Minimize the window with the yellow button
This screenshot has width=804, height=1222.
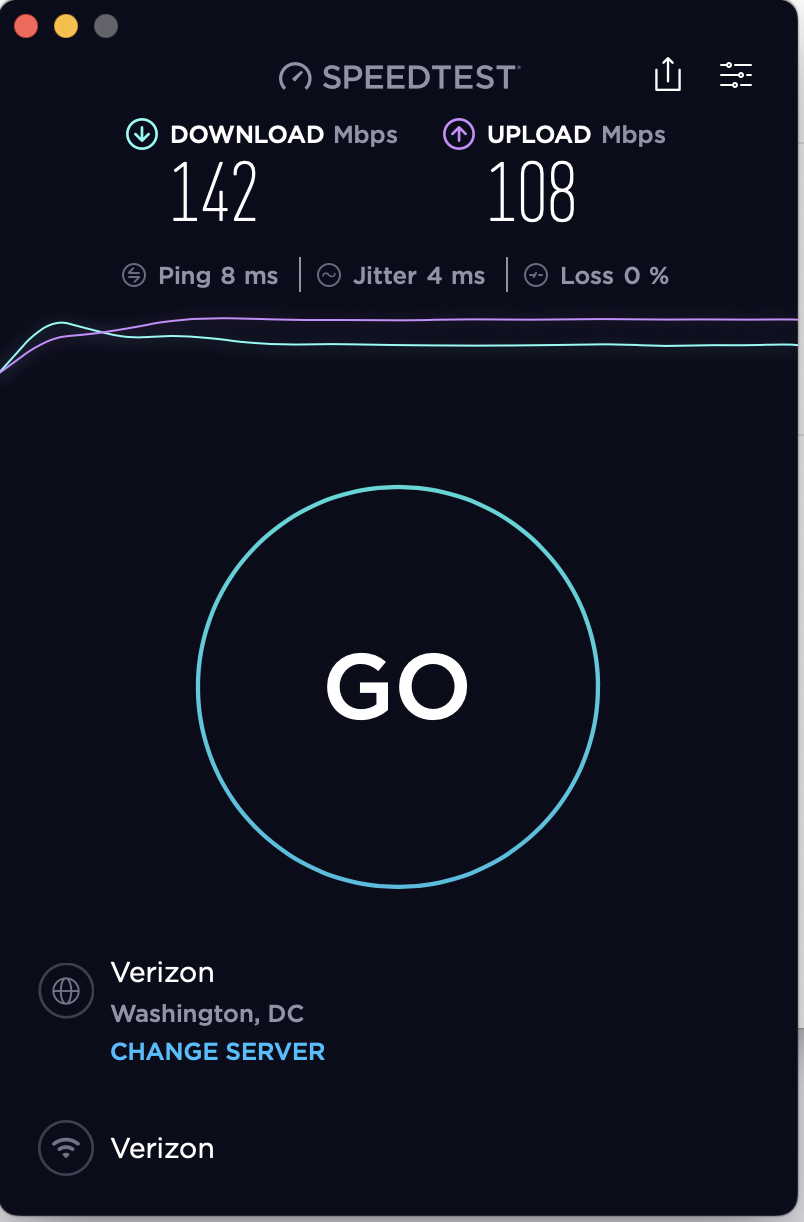(66, 26)
